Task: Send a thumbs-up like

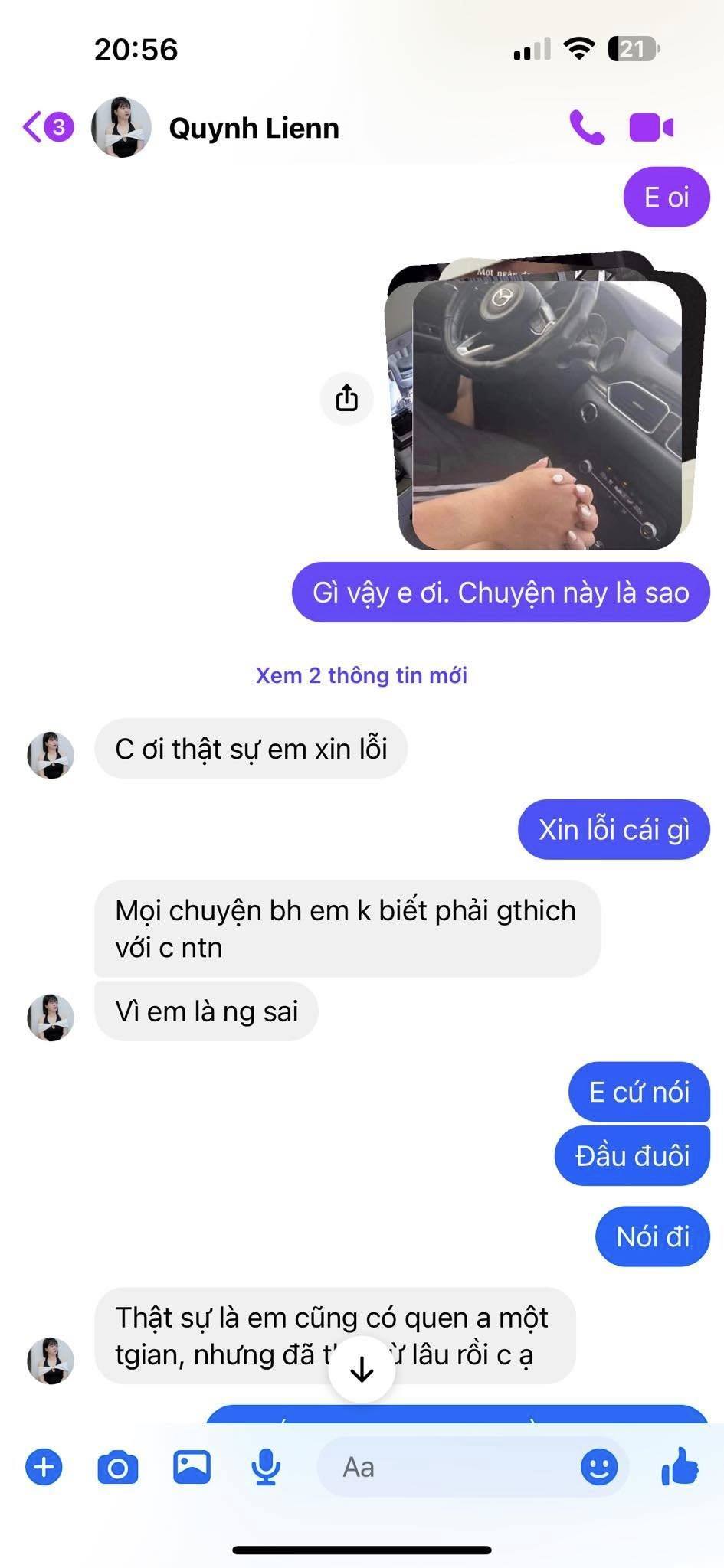Action: (680, 1465)
